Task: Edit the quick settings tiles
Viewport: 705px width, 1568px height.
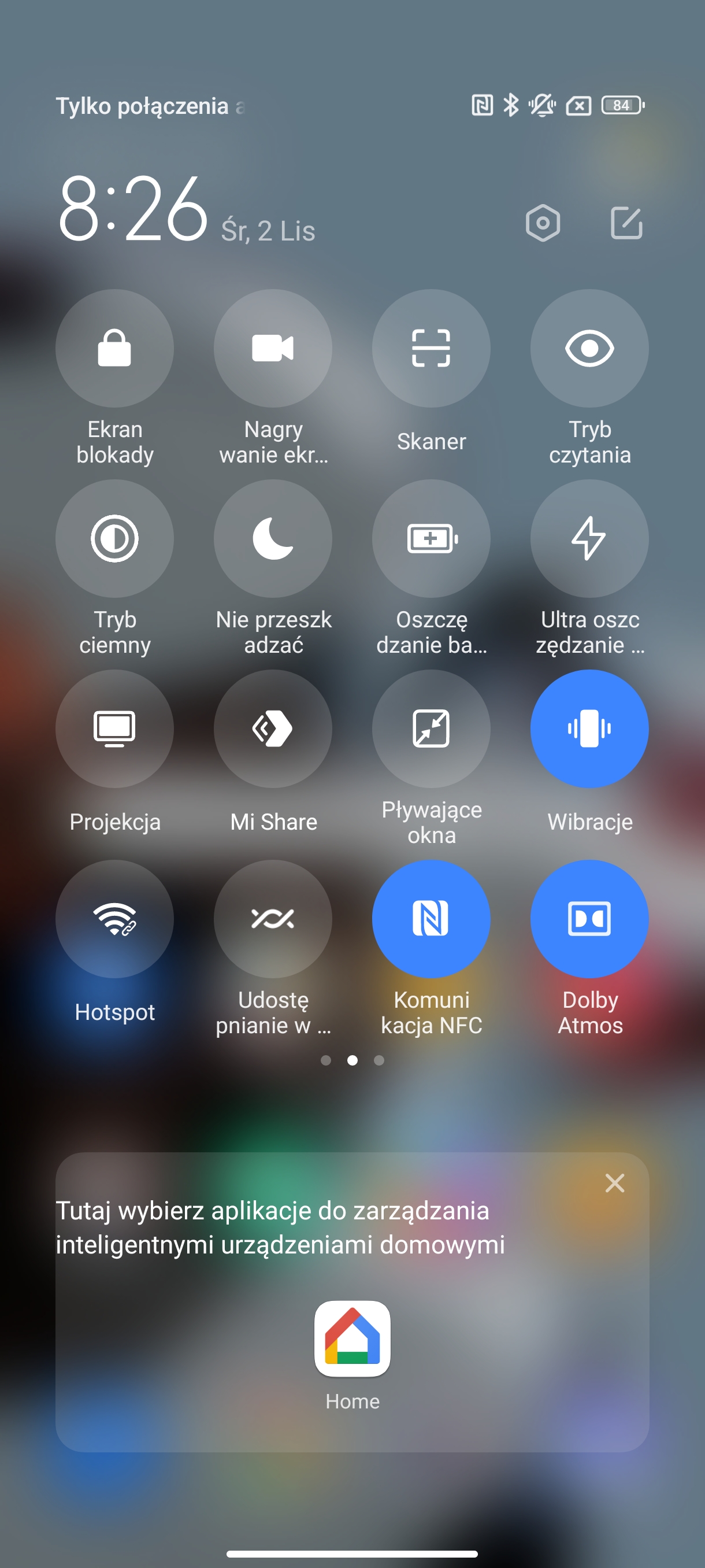Action: point(626,223)
